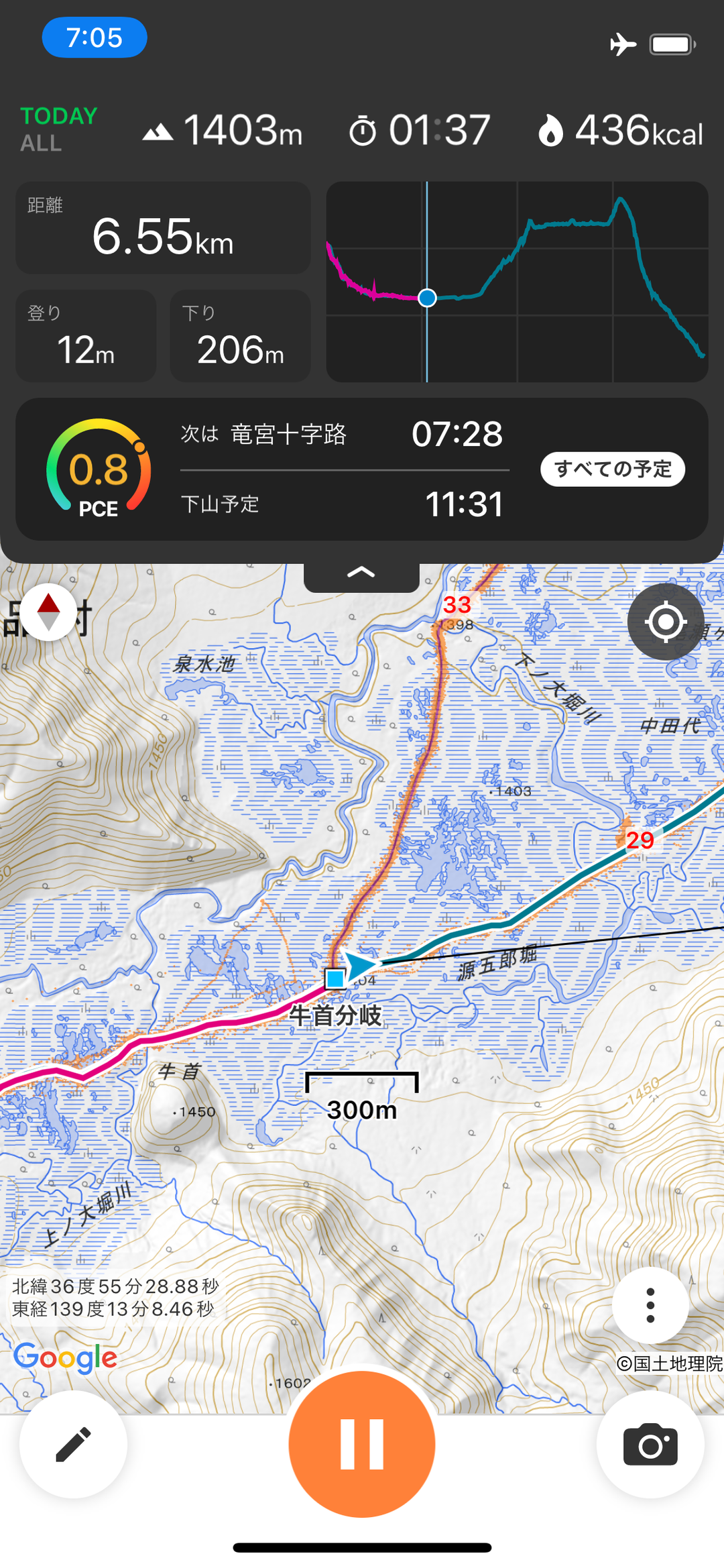Open the camera to take a photo
724x1568 pixels.
(650, 1444)
